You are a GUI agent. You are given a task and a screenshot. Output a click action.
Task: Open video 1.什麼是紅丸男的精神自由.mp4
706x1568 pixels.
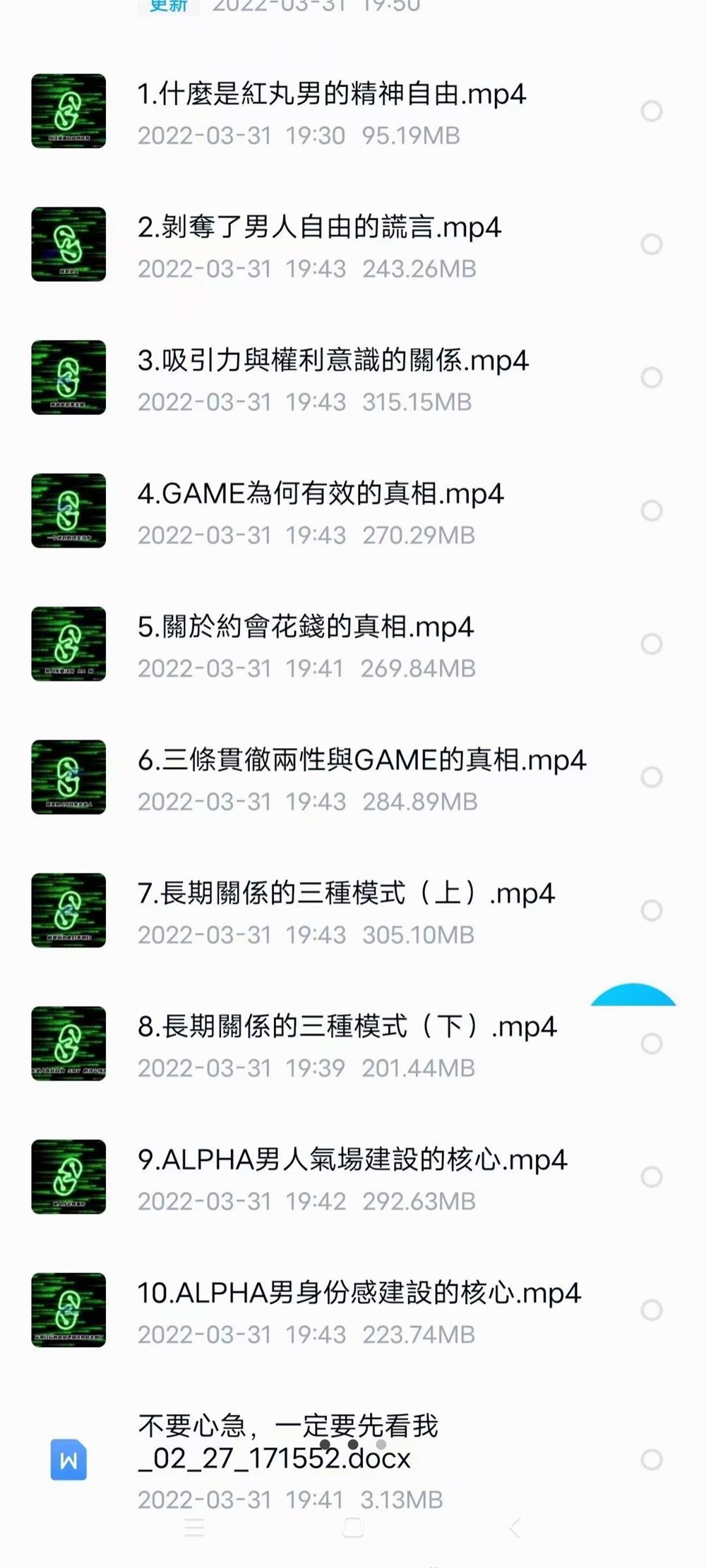(x=332, y=94)
